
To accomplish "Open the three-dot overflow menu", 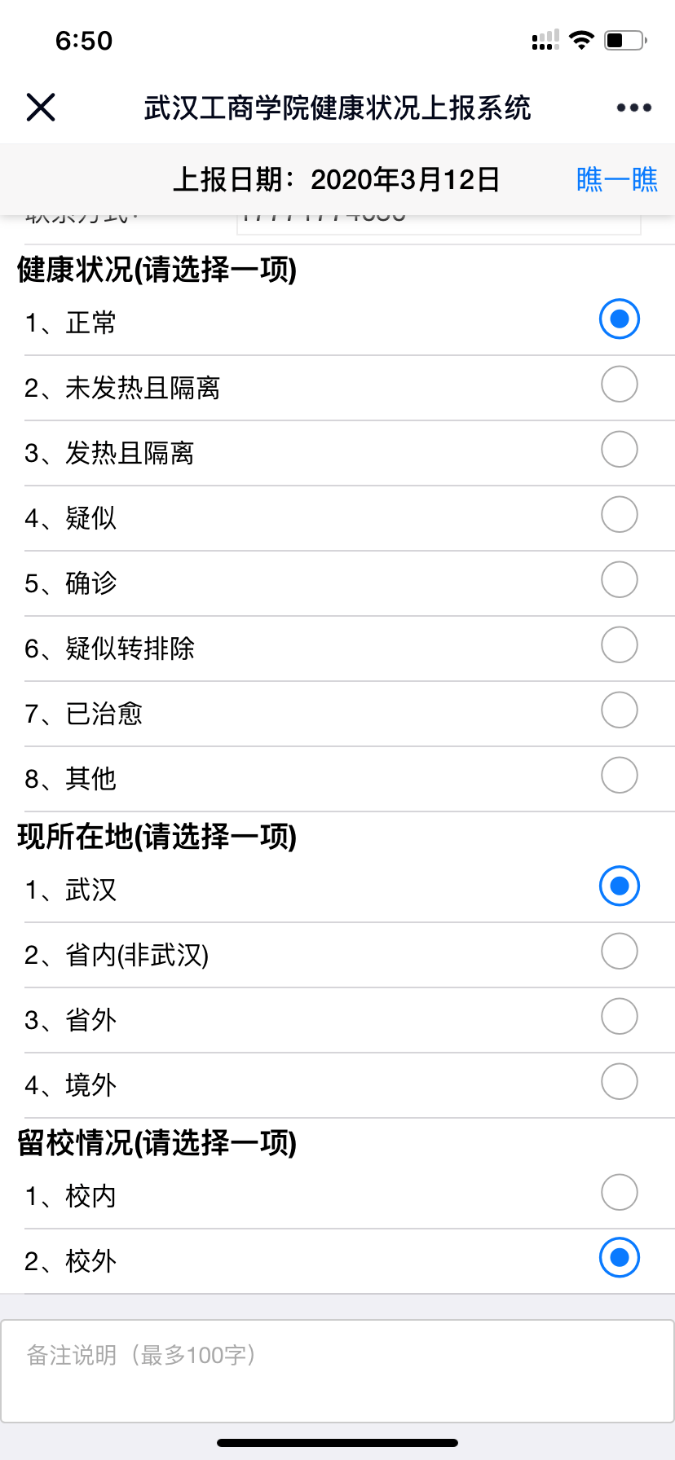I will point(634,108).
